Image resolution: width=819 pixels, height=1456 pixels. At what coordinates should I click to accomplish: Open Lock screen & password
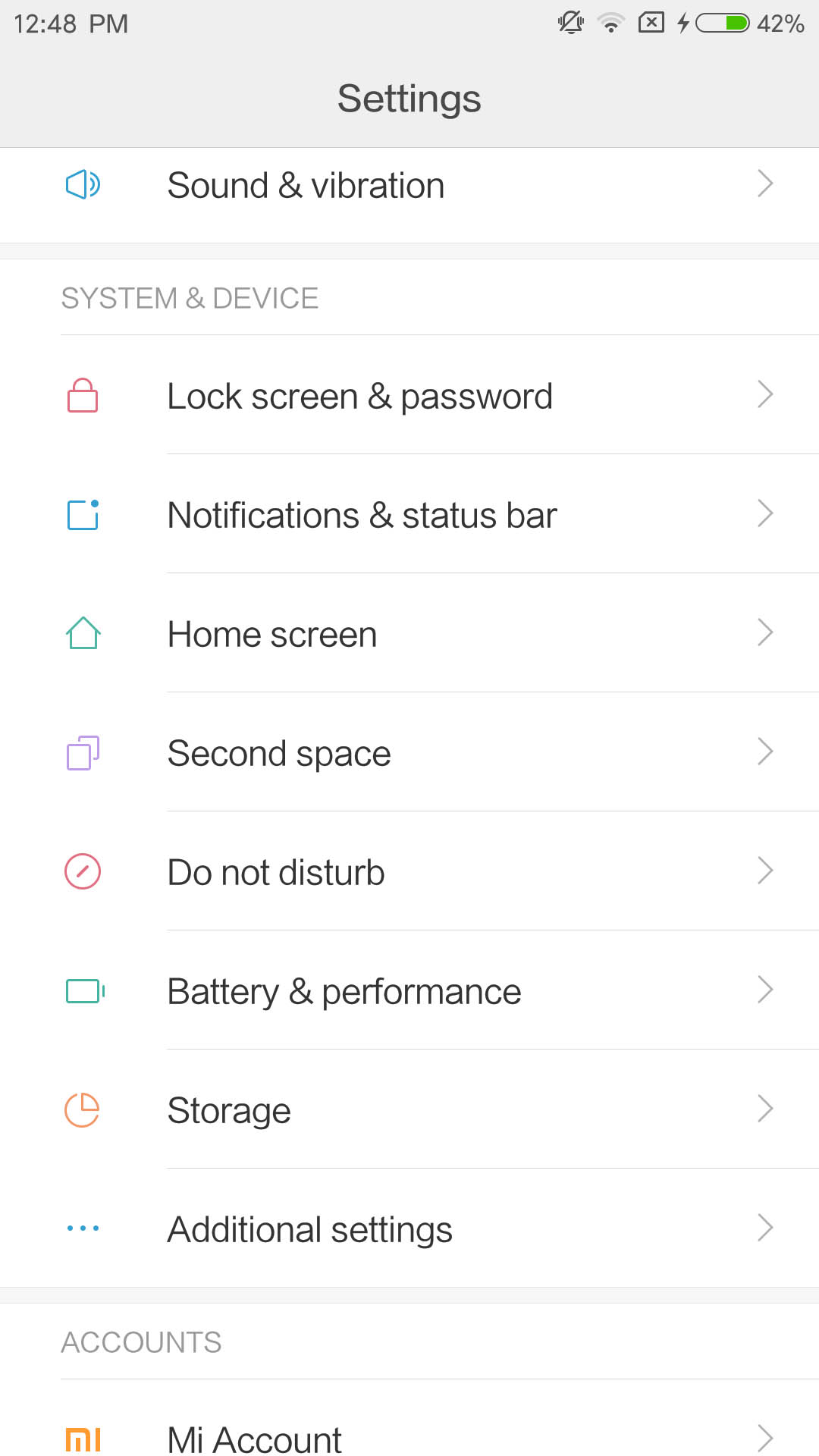pos(409,395)
